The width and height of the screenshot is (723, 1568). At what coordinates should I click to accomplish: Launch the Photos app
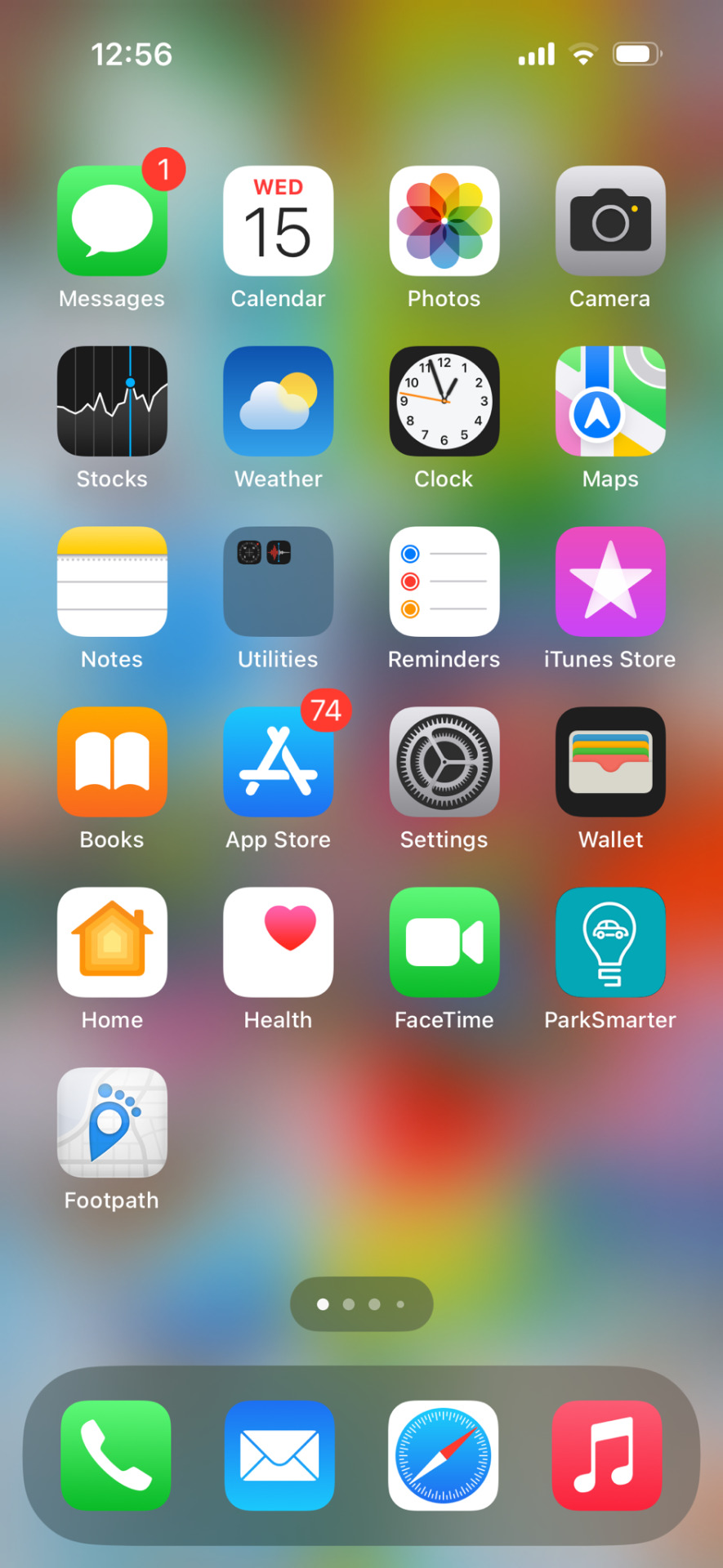point(444,221)
